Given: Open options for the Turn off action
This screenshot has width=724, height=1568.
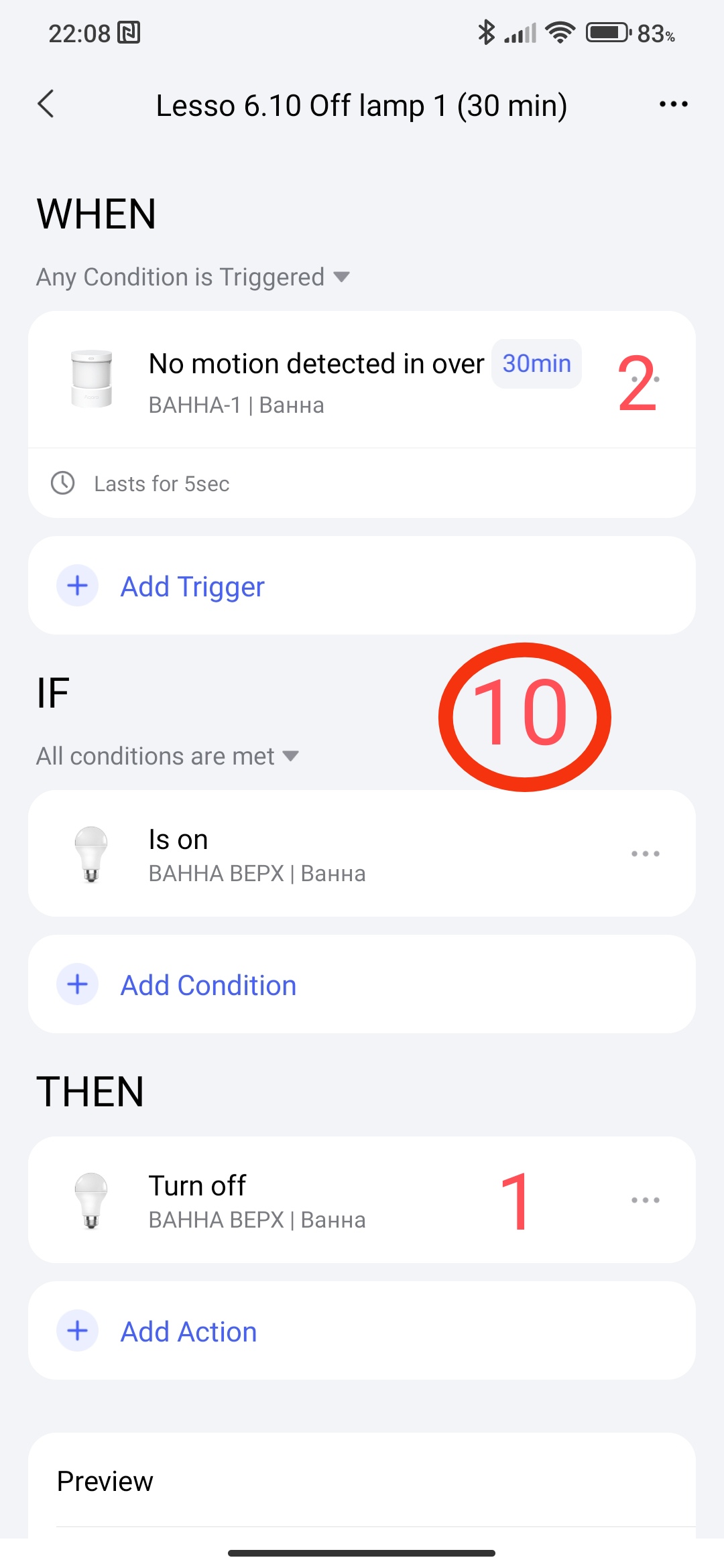Looking at the screenshot, I should coord(645,1200).
